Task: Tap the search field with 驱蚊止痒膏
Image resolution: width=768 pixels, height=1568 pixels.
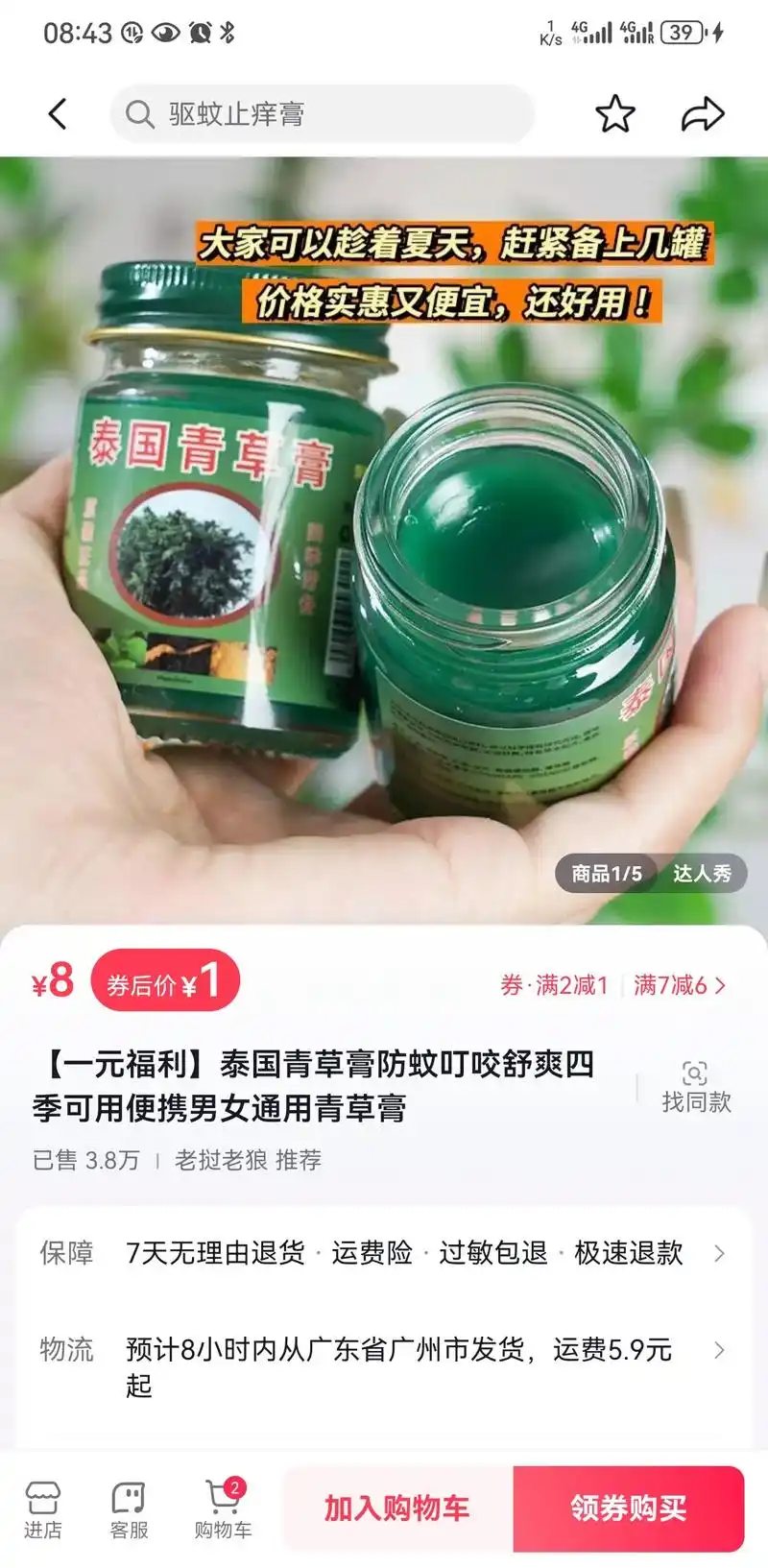Action: 322,113
